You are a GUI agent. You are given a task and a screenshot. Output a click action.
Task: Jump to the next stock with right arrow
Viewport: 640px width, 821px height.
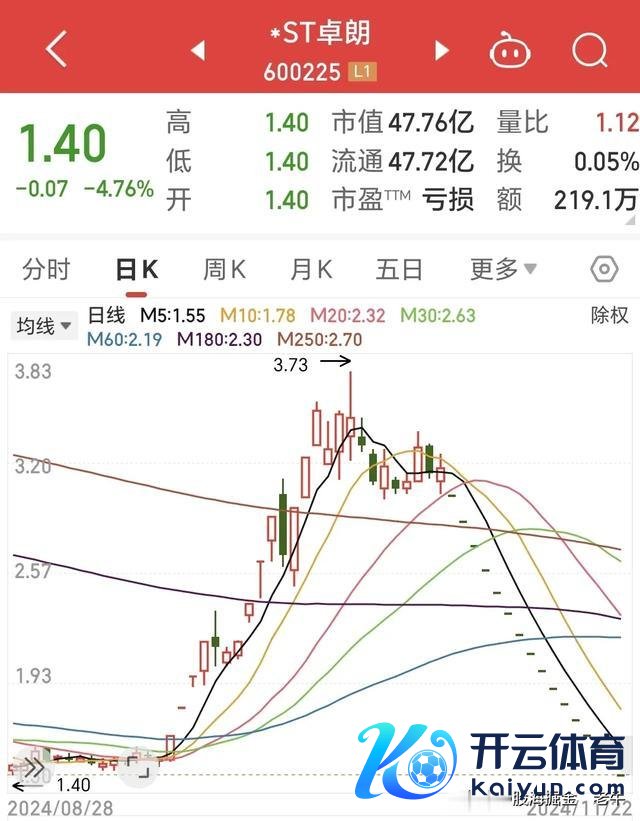(x=441, y=50)
